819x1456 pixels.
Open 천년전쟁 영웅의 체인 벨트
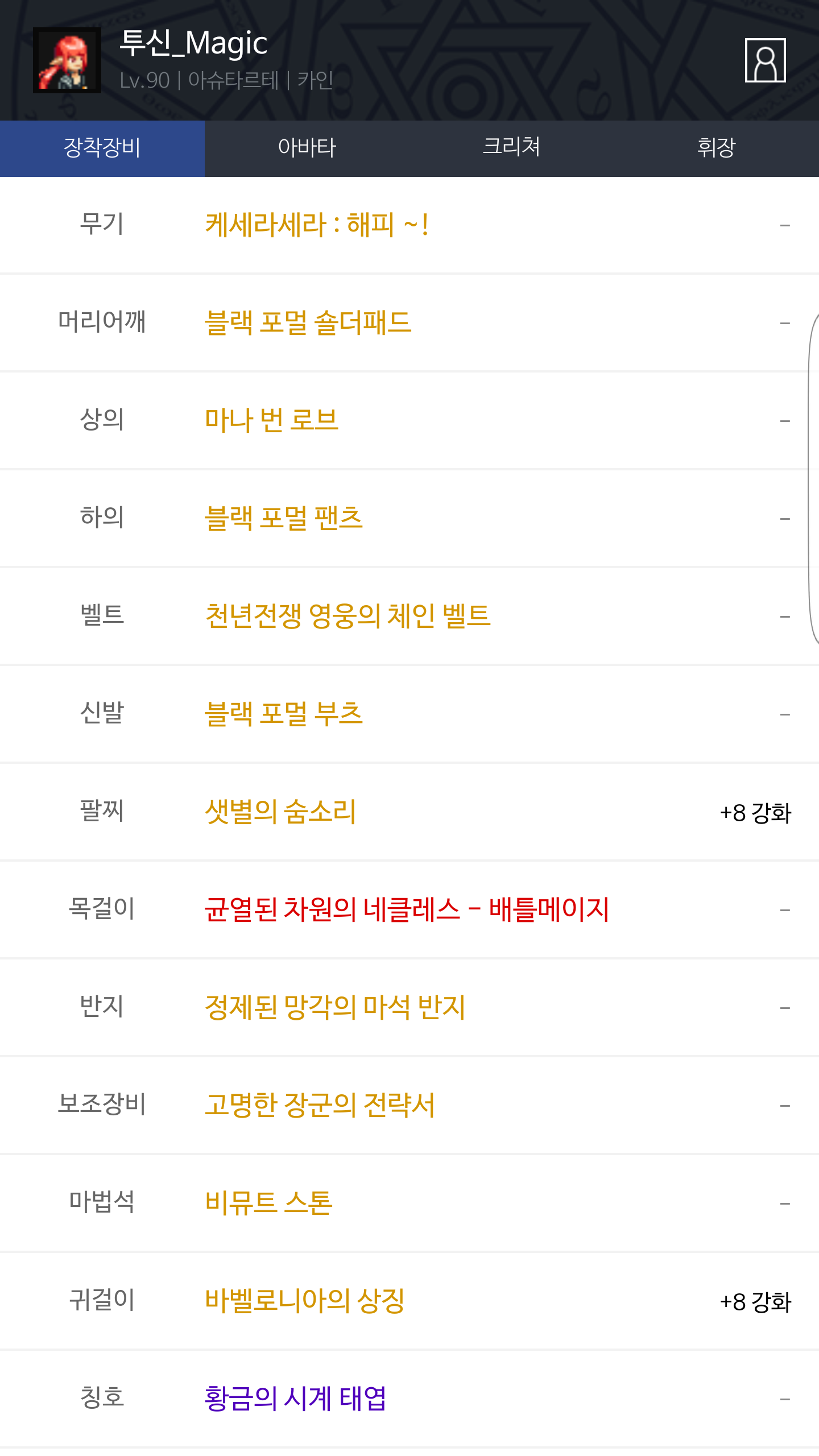348,616
